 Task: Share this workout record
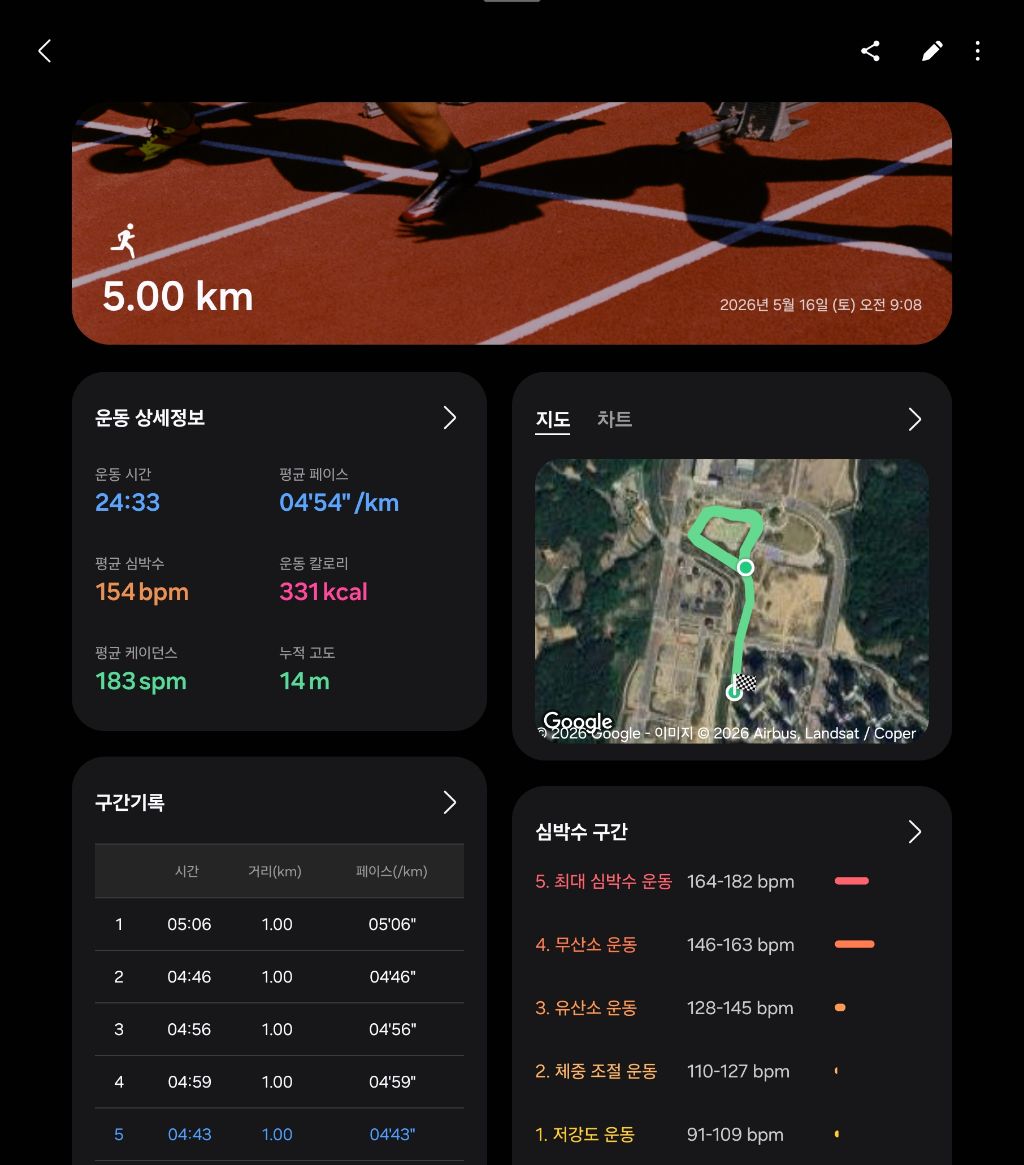tap(870, 51)
